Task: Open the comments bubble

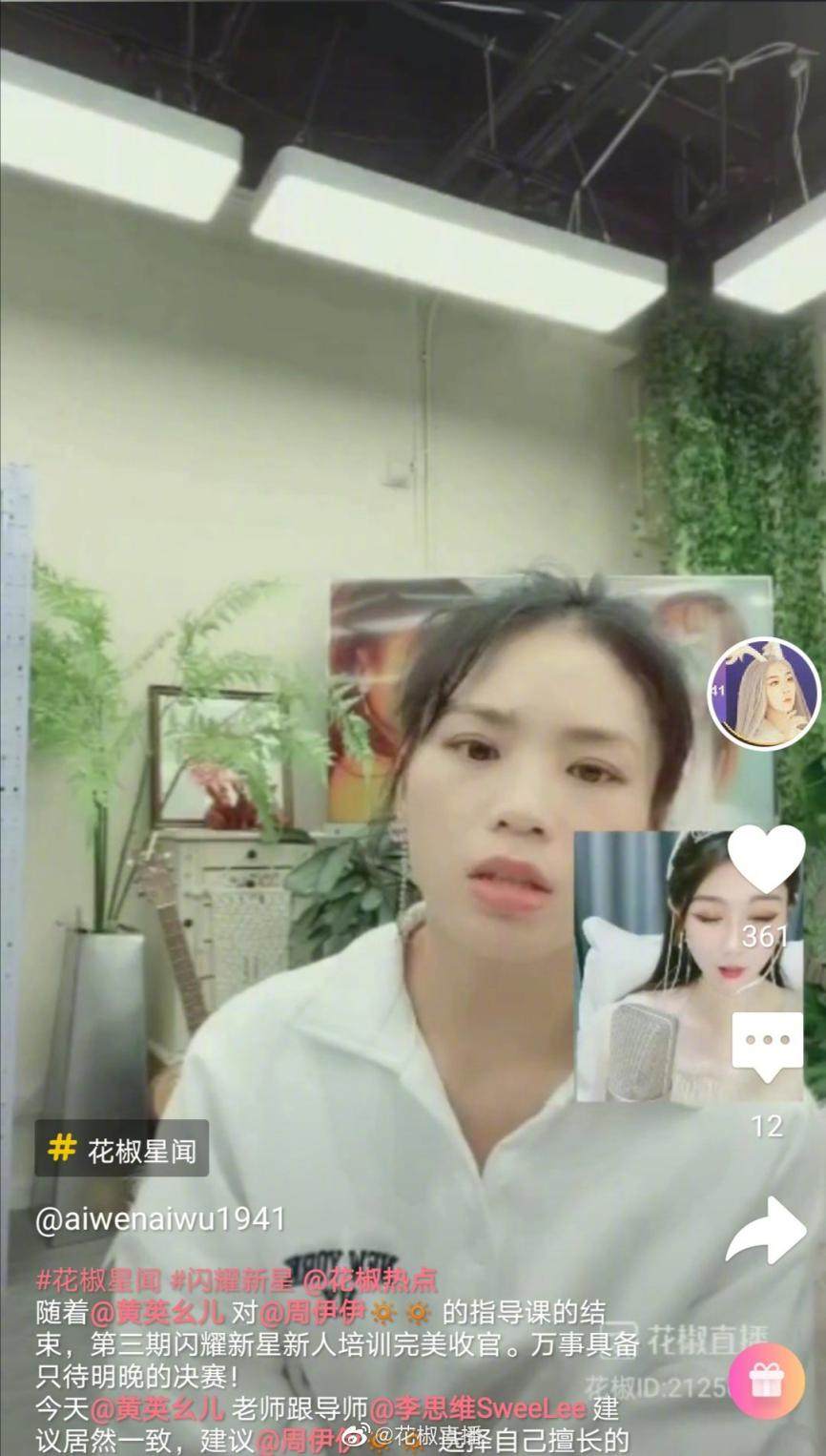Action: click(766, 1045)
